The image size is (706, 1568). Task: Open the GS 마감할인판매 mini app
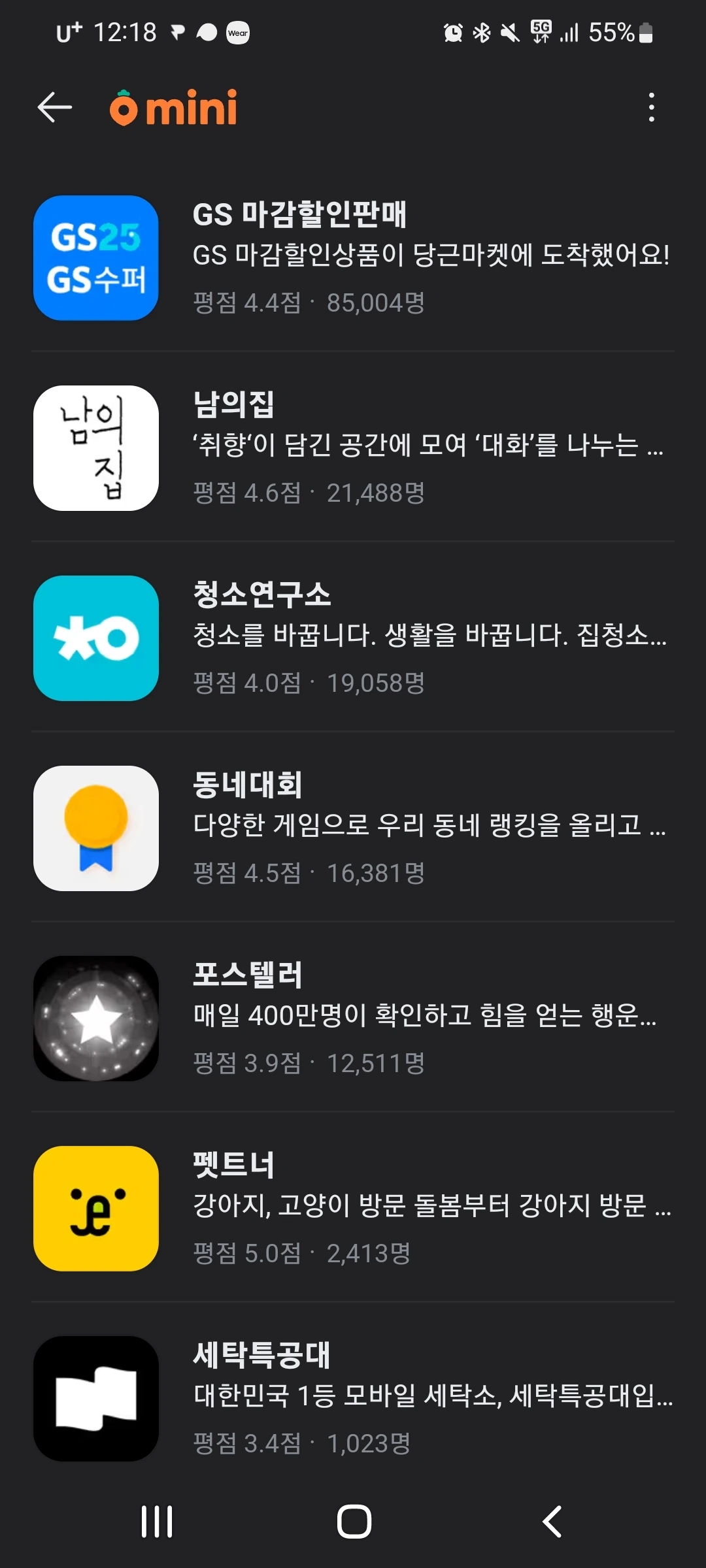[x=353, y=257]
